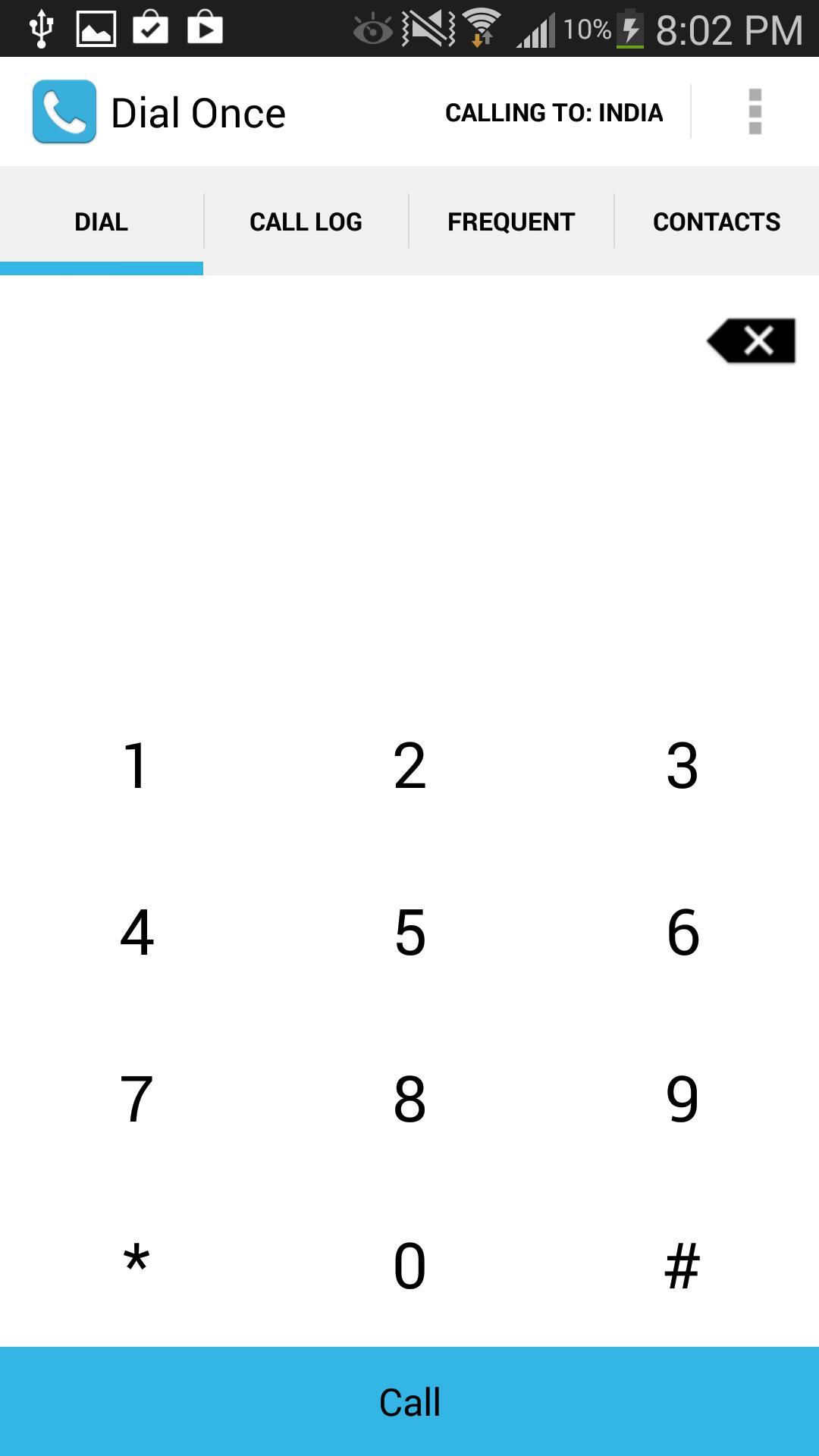Tap the Call button

tap(409, 1401)
